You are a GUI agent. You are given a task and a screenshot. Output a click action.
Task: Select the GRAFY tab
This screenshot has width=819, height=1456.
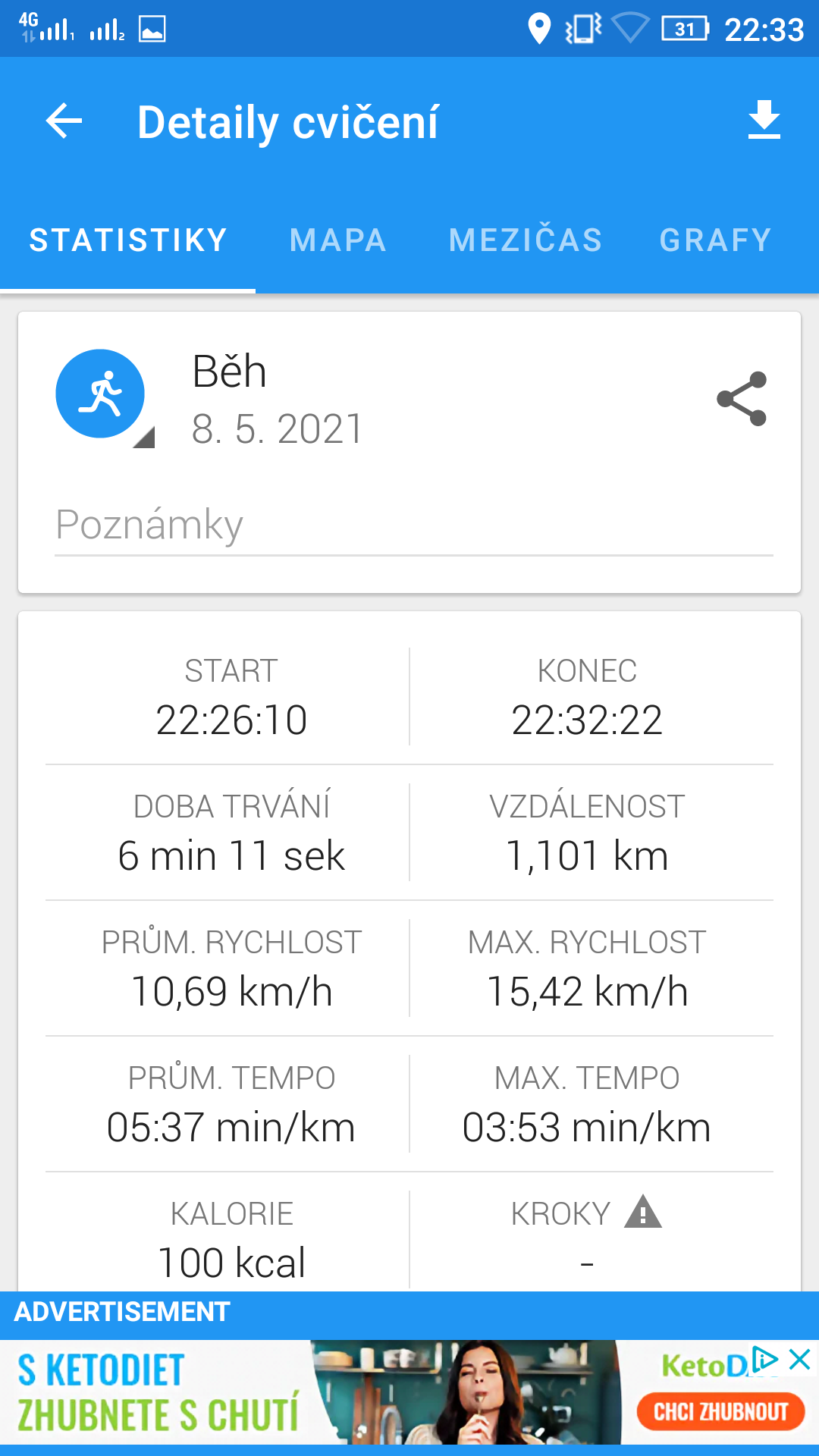point(715,240)
